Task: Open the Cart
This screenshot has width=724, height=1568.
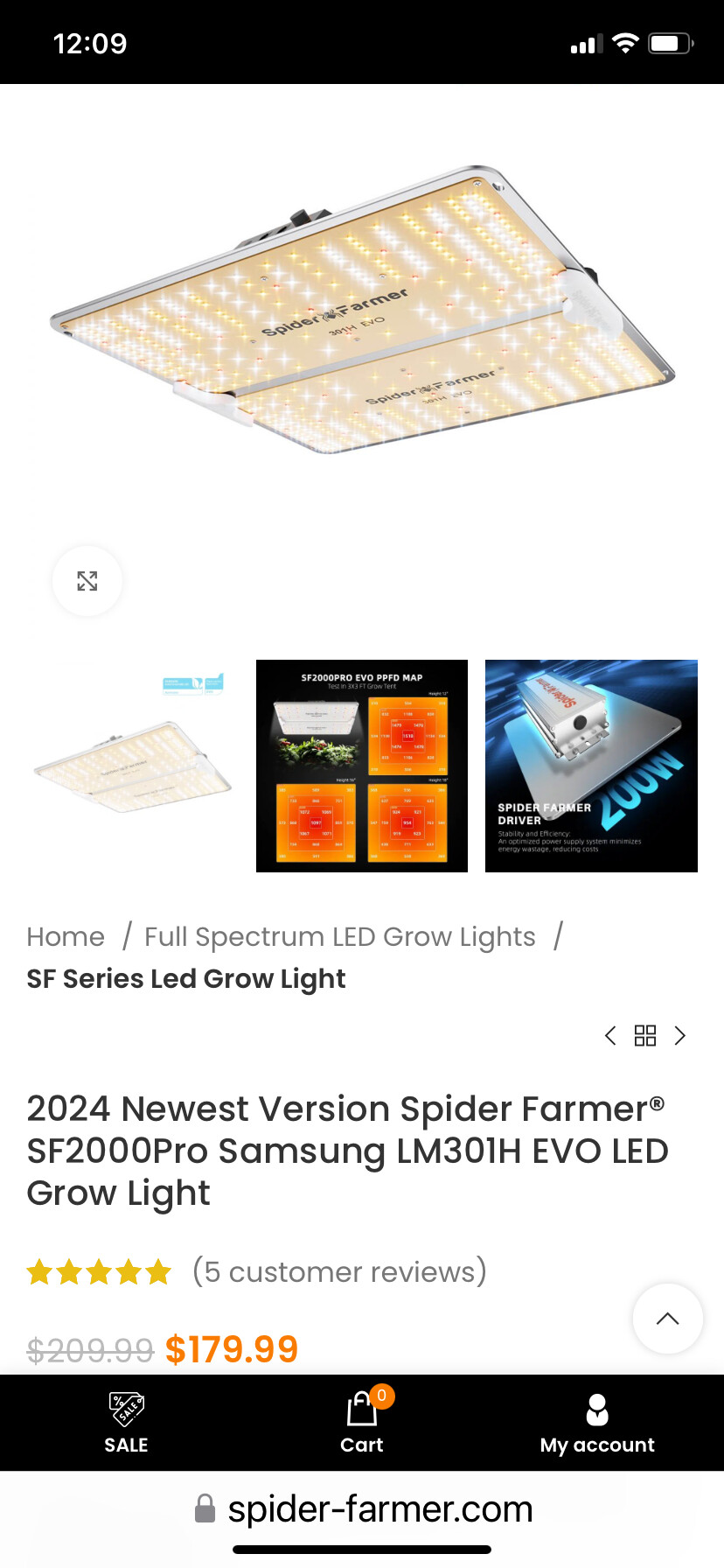Action: [x=362, y=1423]
